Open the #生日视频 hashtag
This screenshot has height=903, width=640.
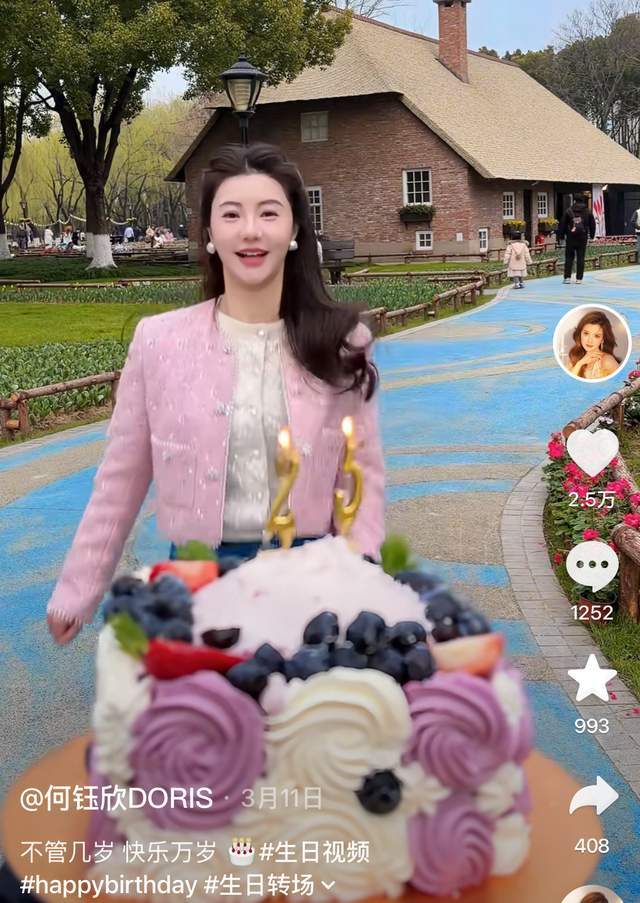[314, 852]
